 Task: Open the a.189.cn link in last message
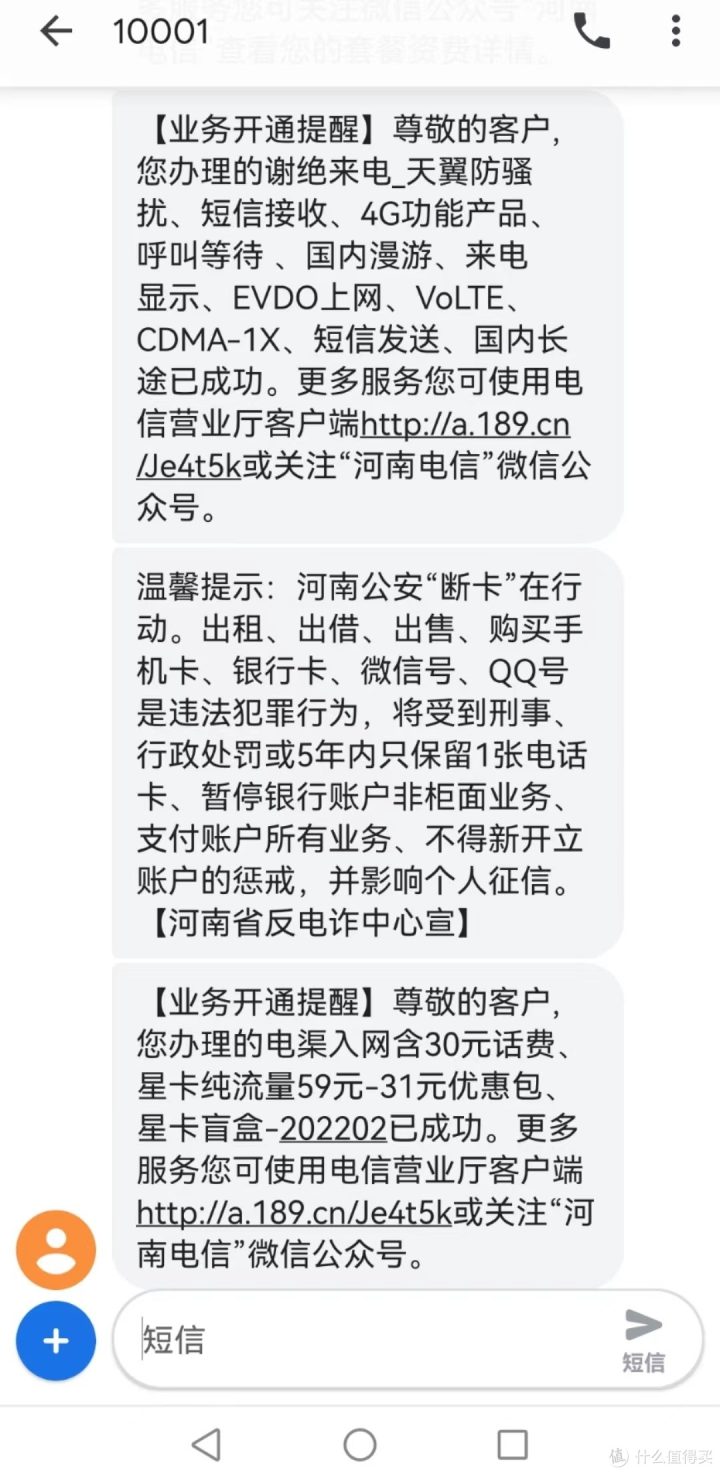click(x=294, y=1212)
